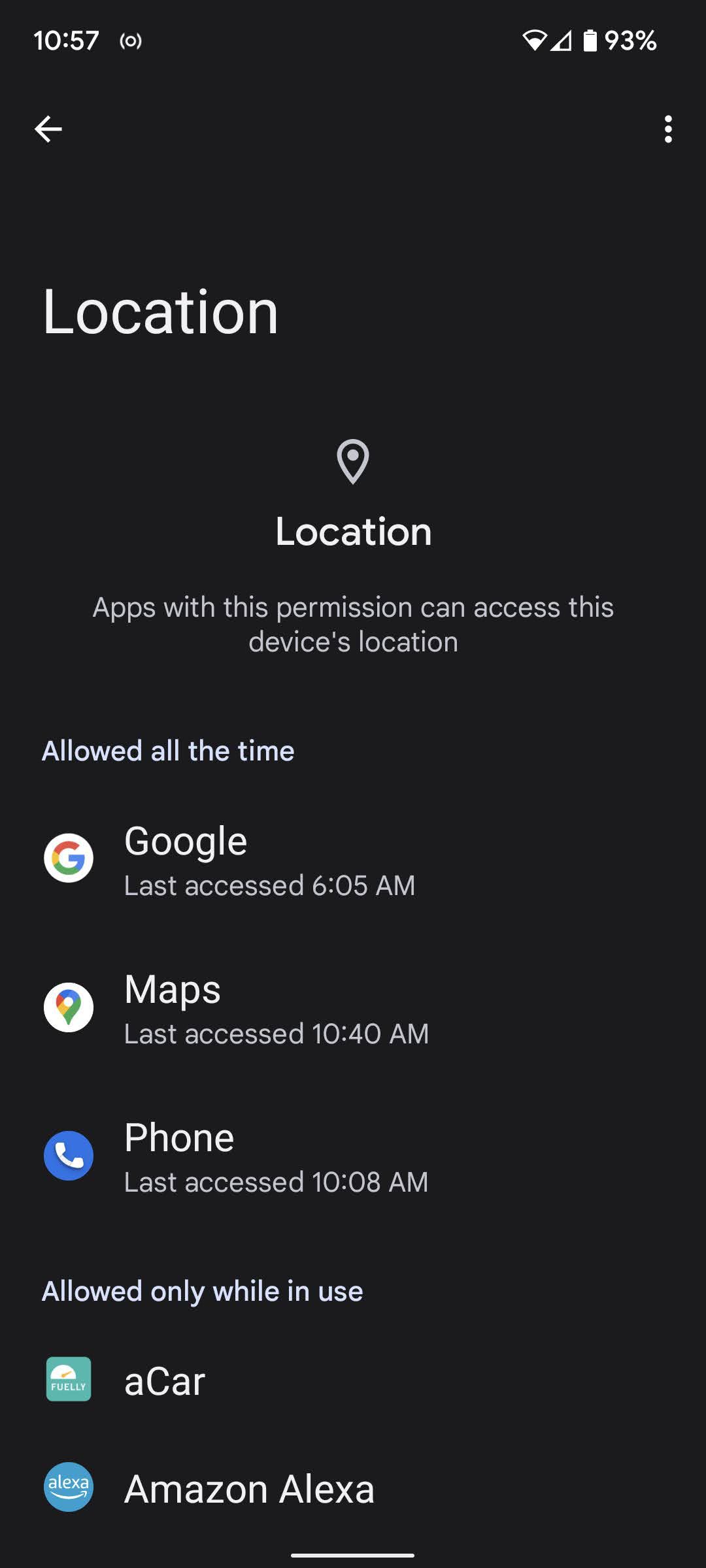Tap the aCar Fuelly app icon
Screen dimensions: 706x1568
pos(68,1380)
